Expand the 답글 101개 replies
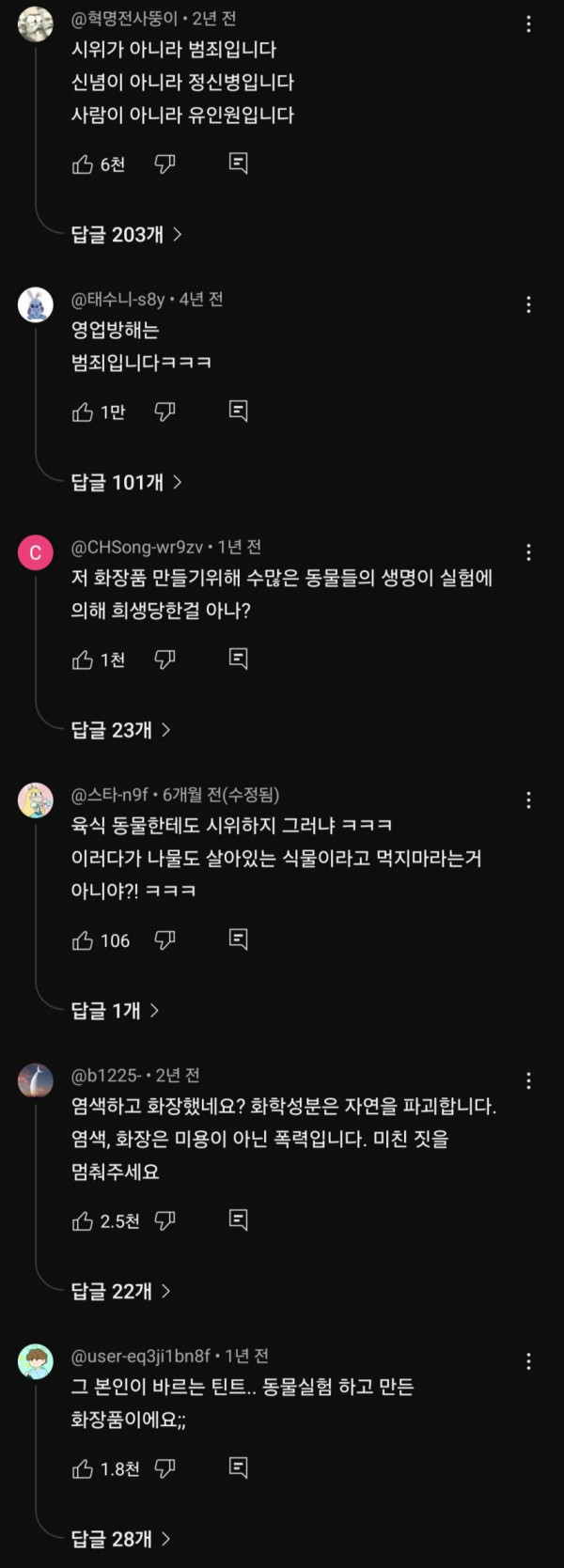 click(x=126, y=482)
